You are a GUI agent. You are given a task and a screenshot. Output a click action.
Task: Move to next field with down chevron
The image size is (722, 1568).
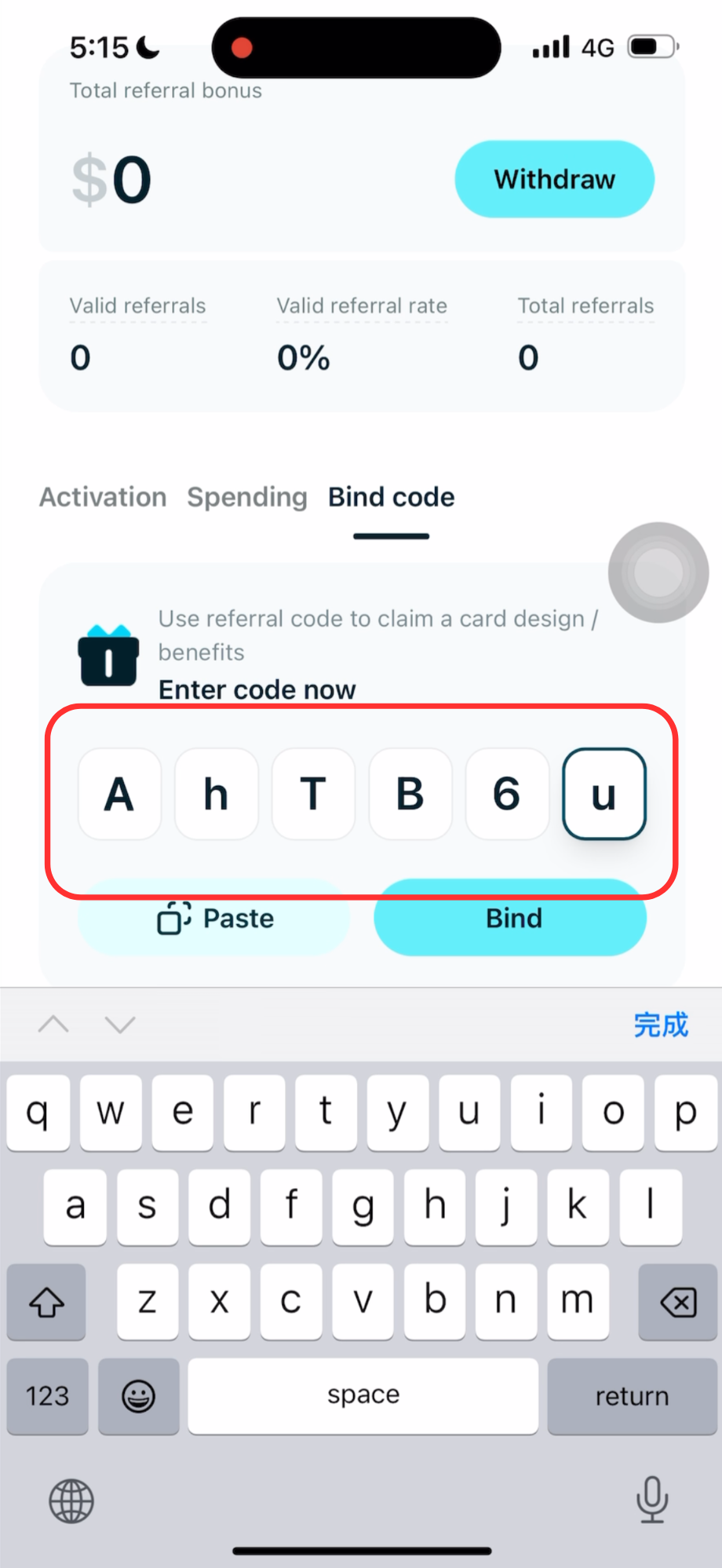(120, 1024)
